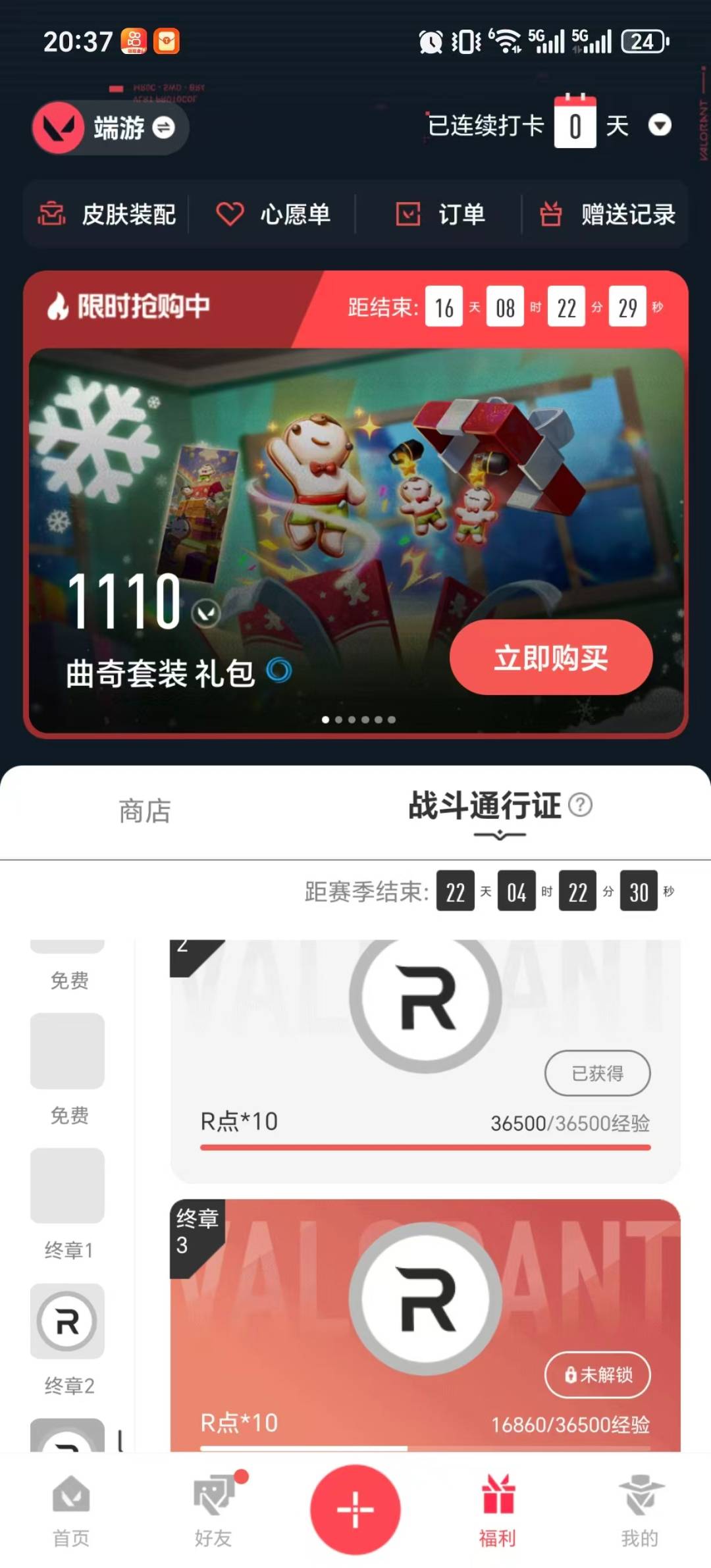Select the second carousel dot indicator
This screenshot has width=711, height=1568.
click(338, 719)
